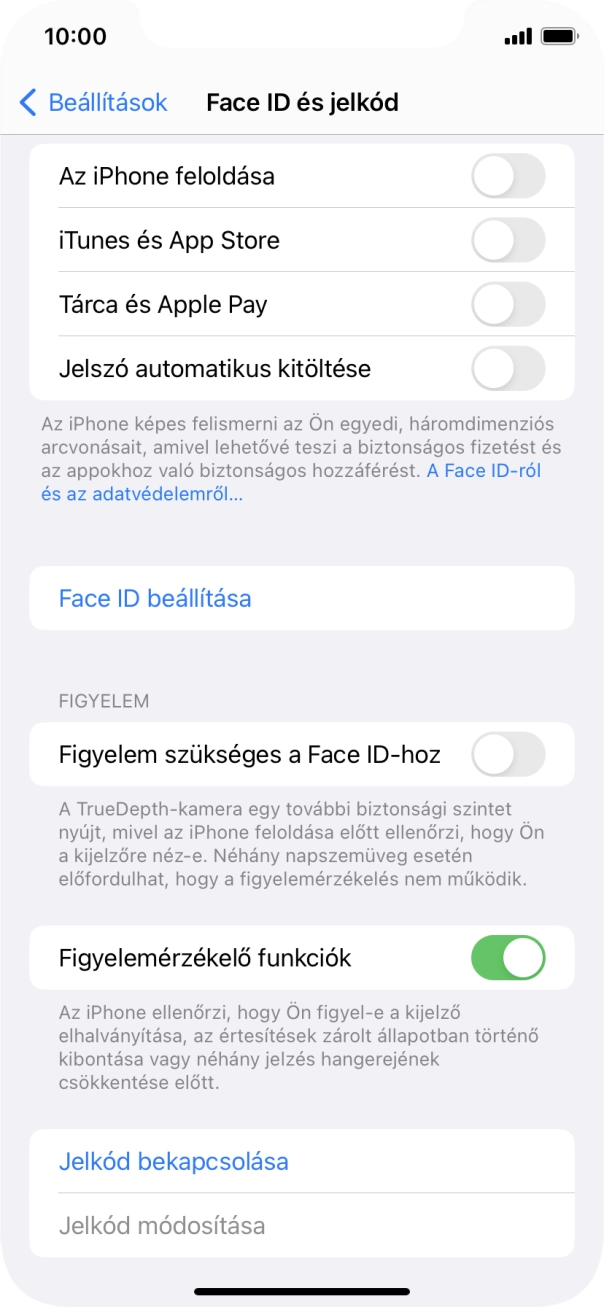This screenshot has width=604, height=1307.
Task: Turn on Figyelem szükséges a Face ID-hoz
Action: coord(508,754)
